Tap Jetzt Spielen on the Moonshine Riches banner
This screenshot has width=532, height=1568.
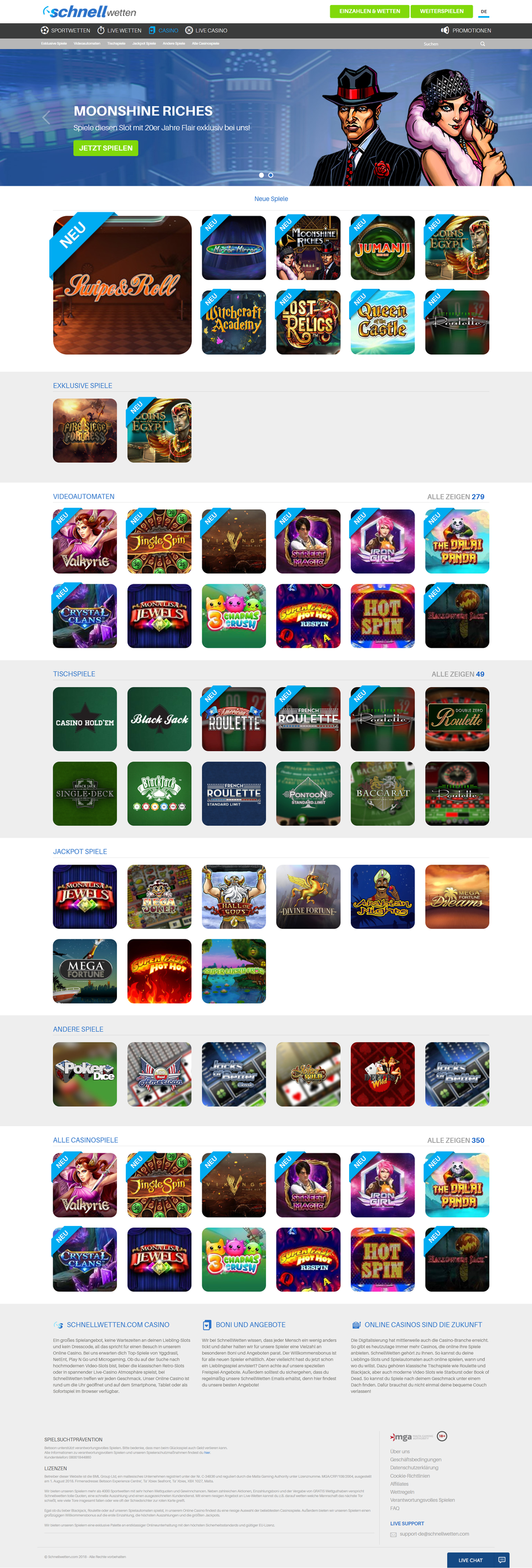105,148
